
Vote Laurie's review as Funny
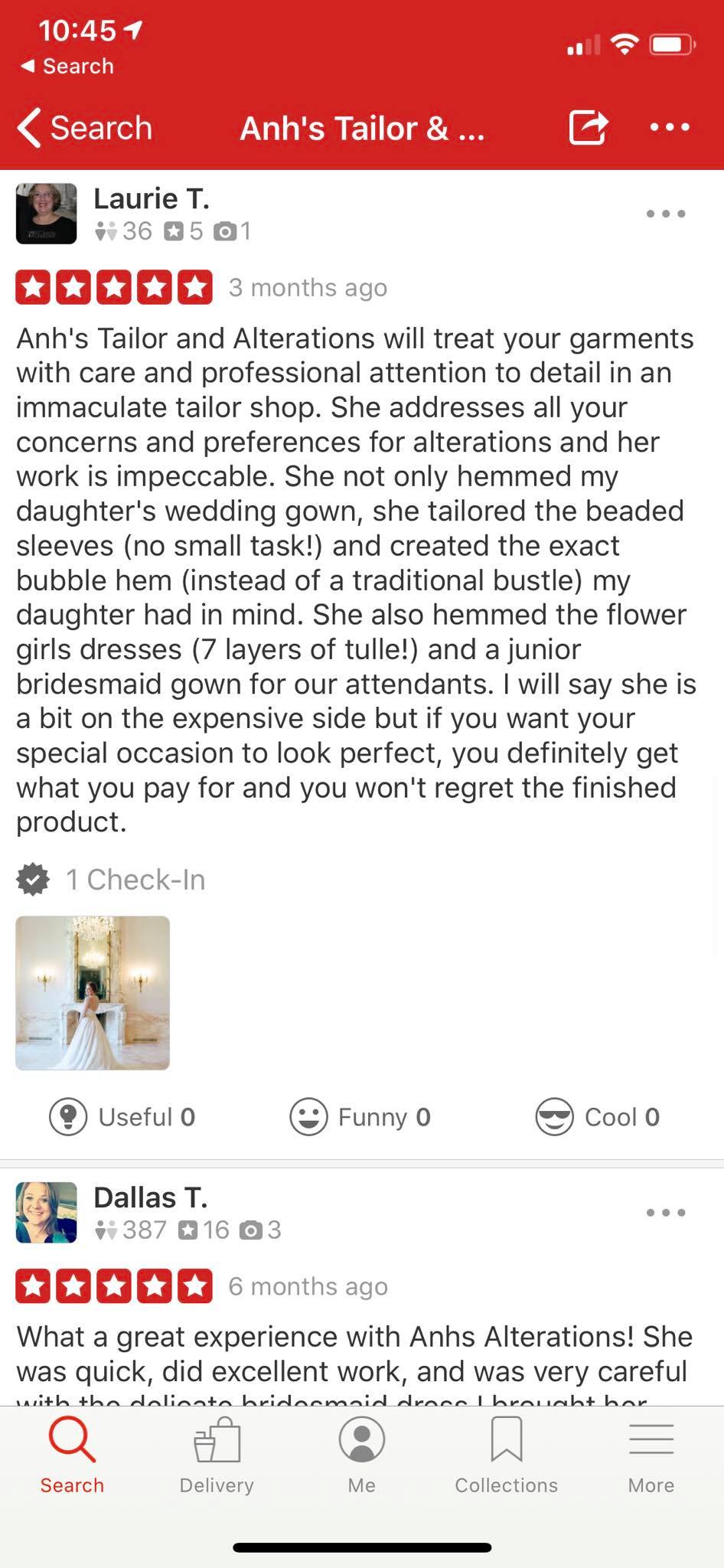click(360, 1117)
